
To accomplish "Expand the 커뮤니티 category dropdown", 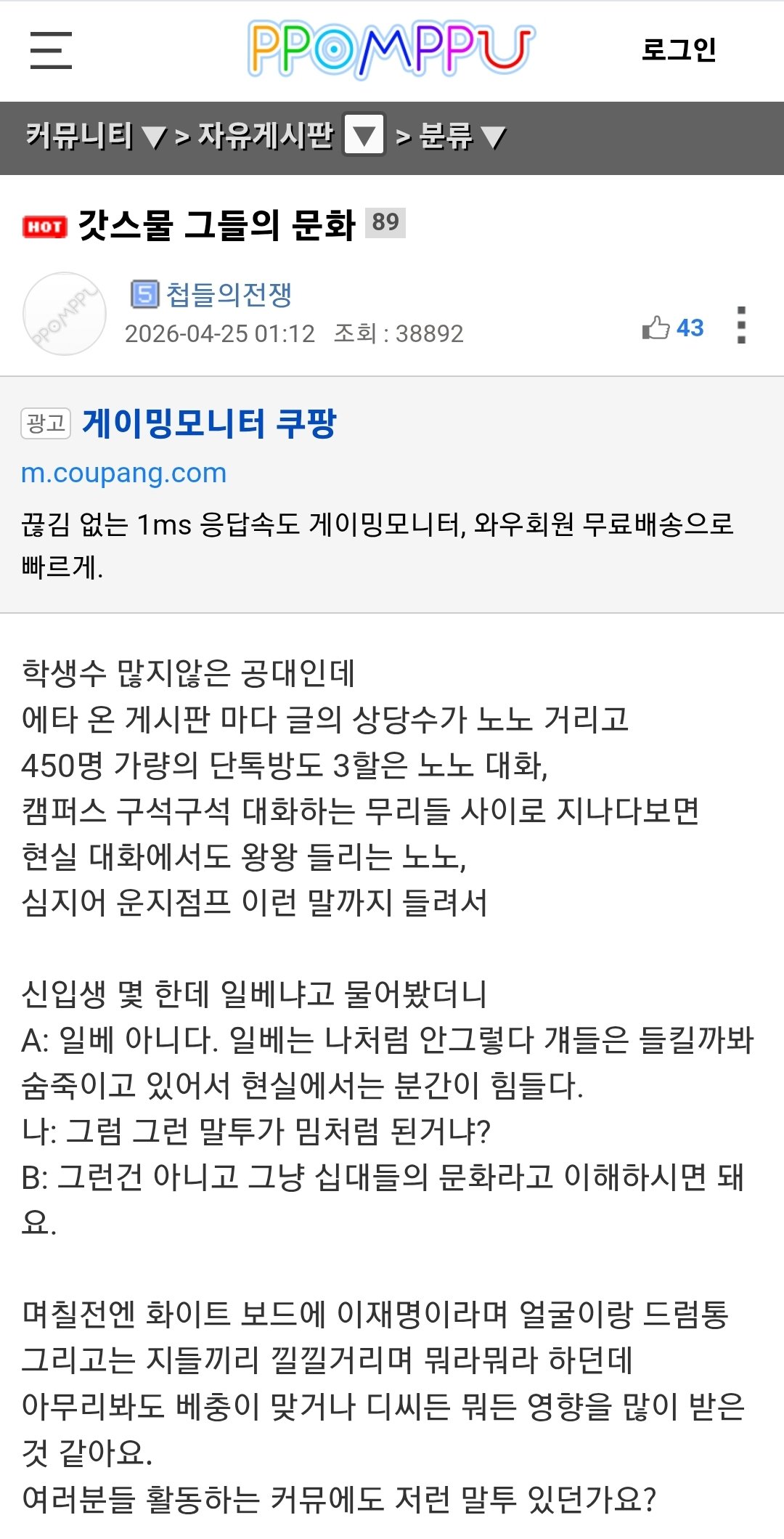I will tap(94, 136).
